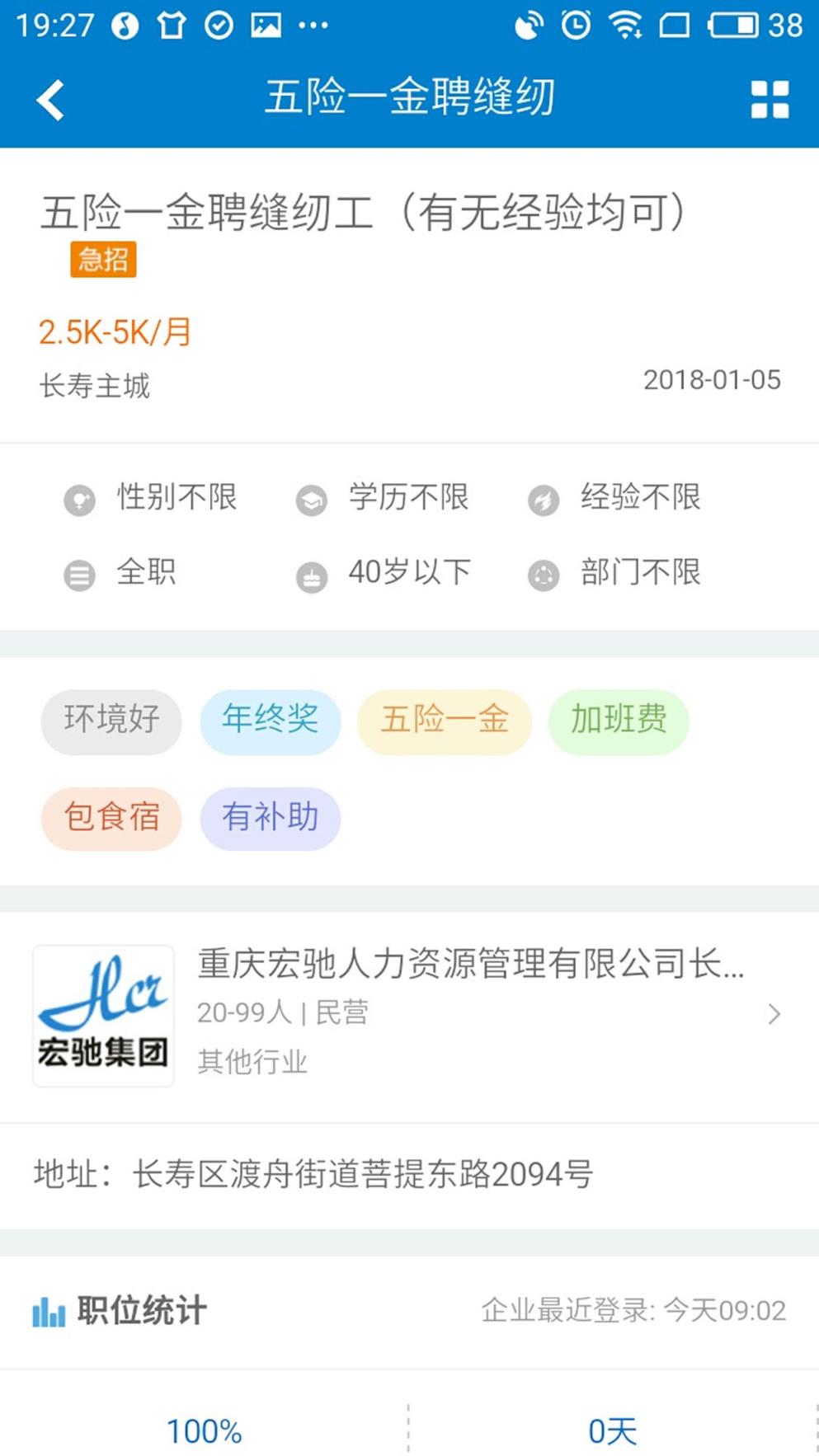Click the experience icon beside 经验不限
Viewport: 819px width, 1456px height.
[x=544, y=499]
